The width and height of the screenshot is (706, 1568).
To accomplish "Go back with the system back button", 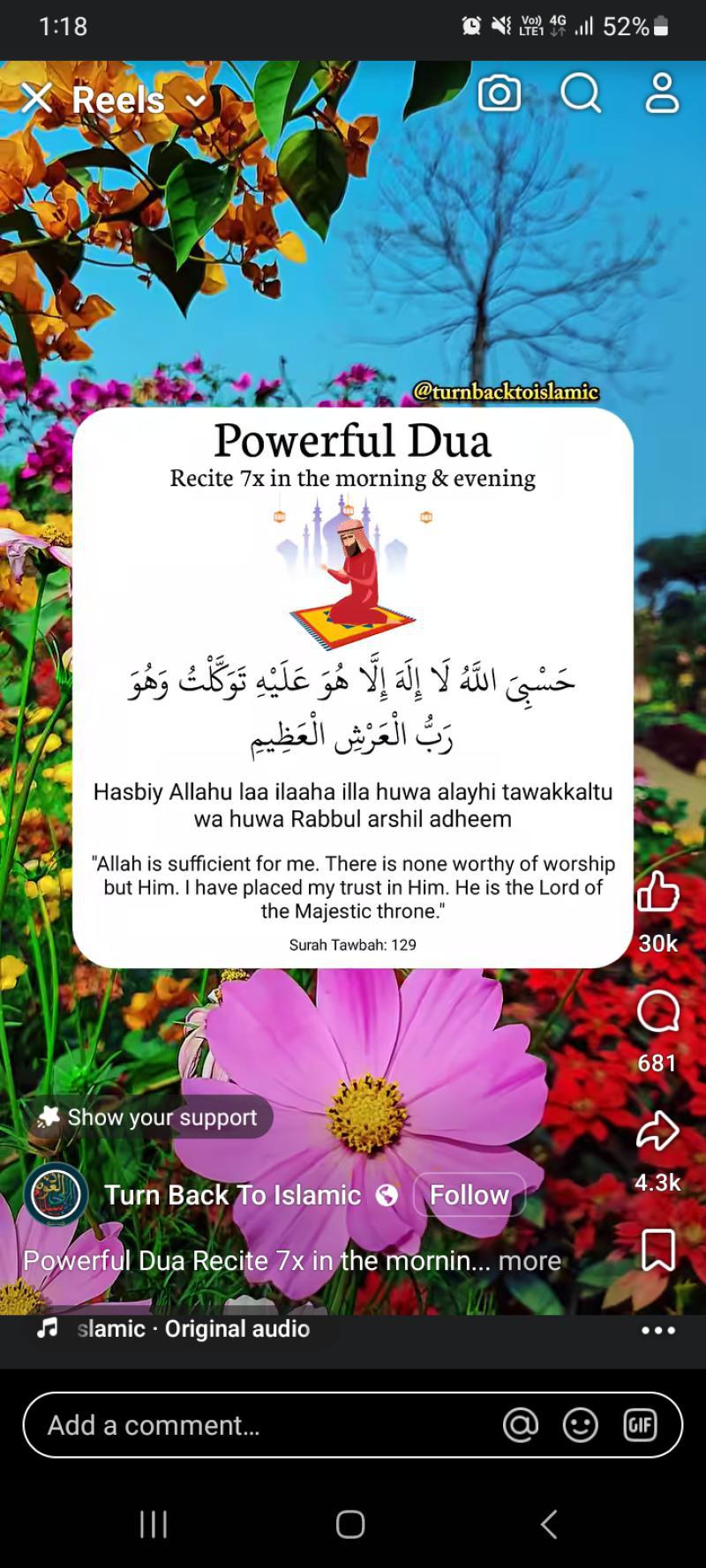I will 549,1524.
